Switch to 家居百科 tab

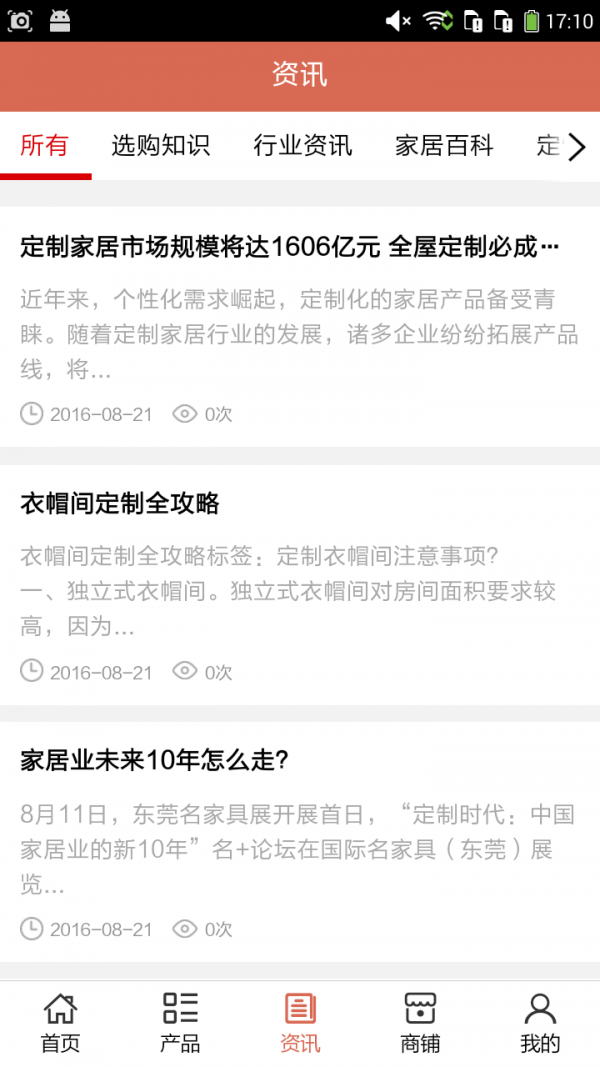444,146
